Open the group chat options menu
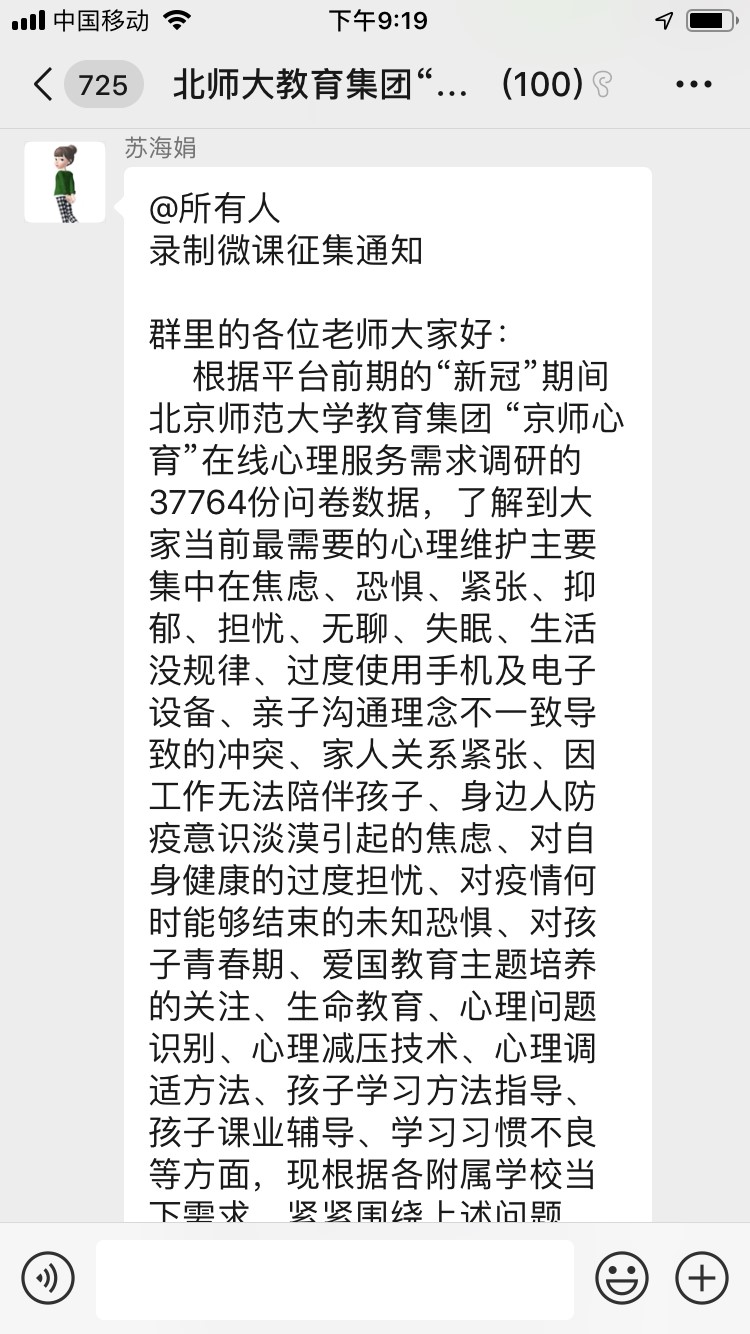The height and width of the screenshot is (1334, 750). point(693,85)
